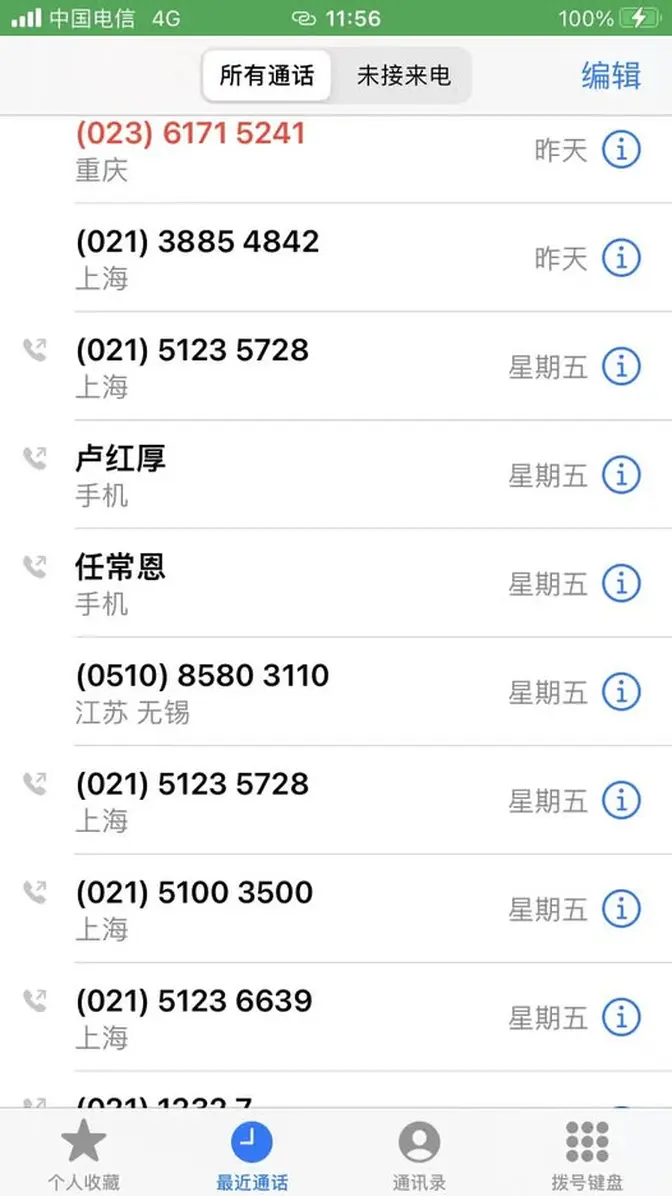This screenshot has height=1196, width=672.
Task: Open info for (021) 5123 6639
Action: point(621,1017)
